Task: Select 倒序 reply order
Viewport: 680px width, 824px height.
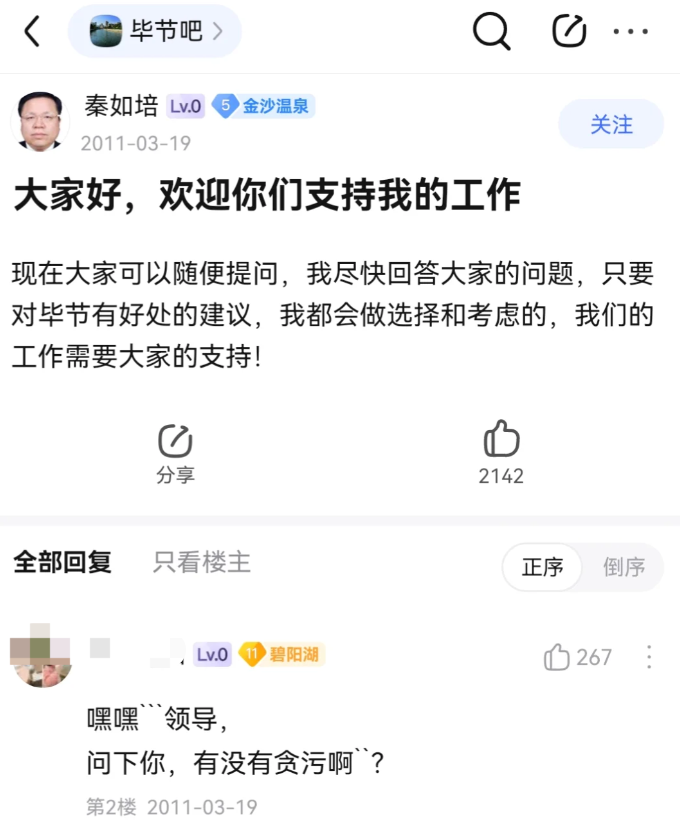Action: click(624, 567)
